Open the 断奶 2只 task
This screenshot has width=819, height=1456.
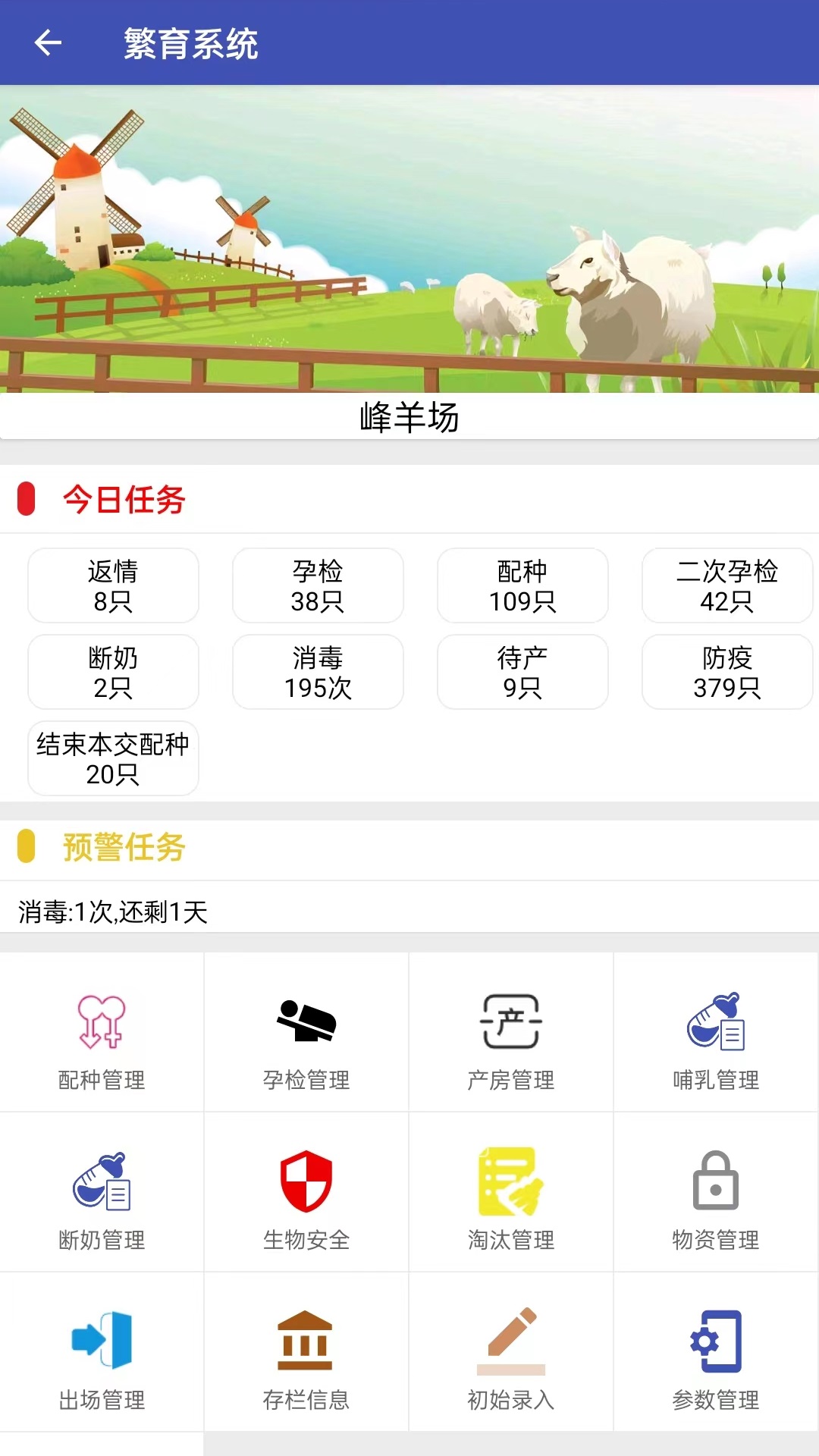113,672
